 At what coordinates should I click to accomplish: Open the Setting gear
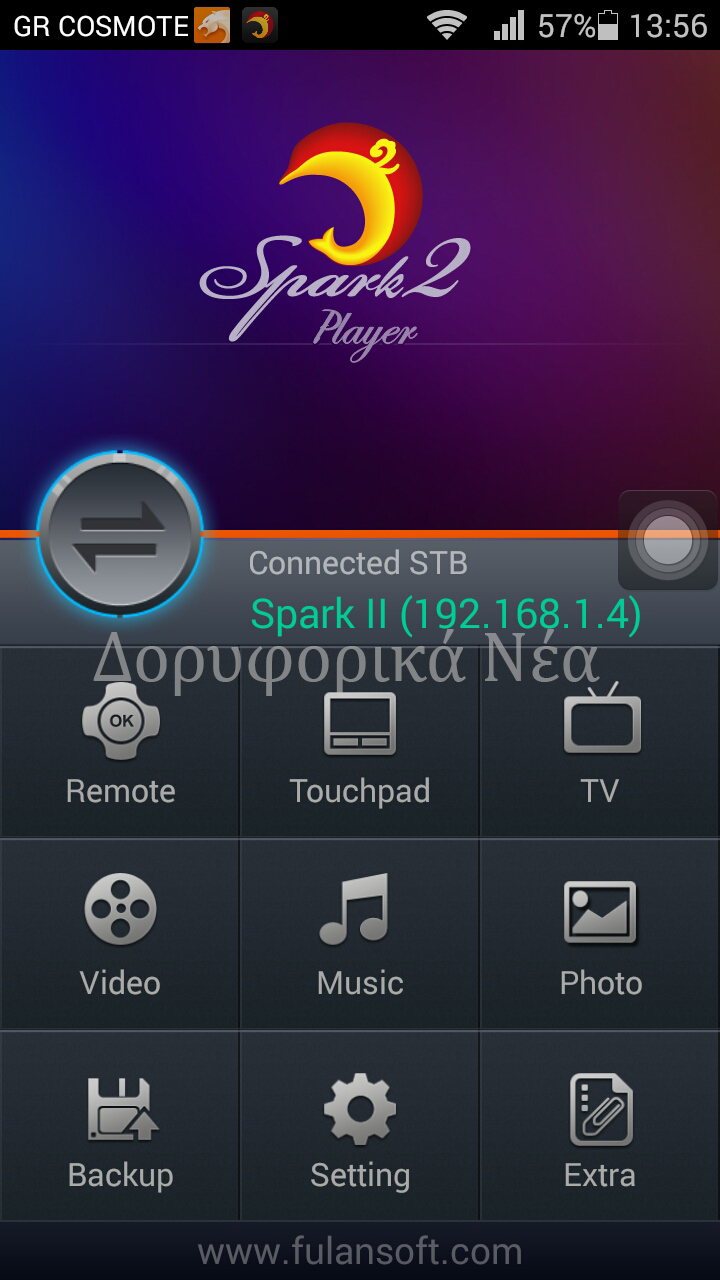360,1126
